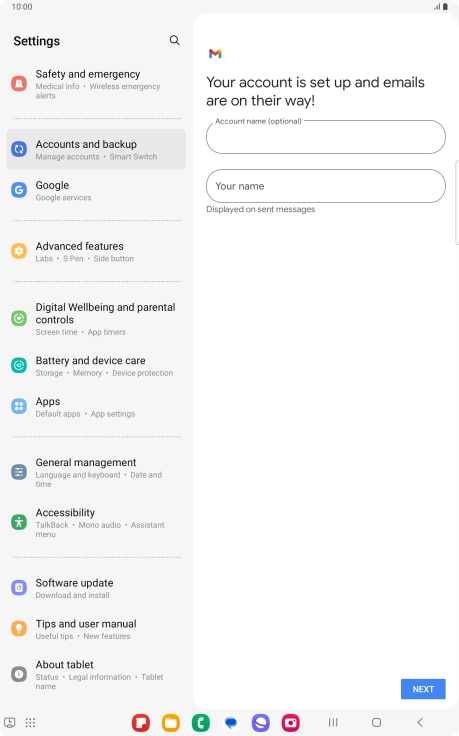Select Accounts and backup
This screenshot has width=459, height=736.
click(96, 149)
